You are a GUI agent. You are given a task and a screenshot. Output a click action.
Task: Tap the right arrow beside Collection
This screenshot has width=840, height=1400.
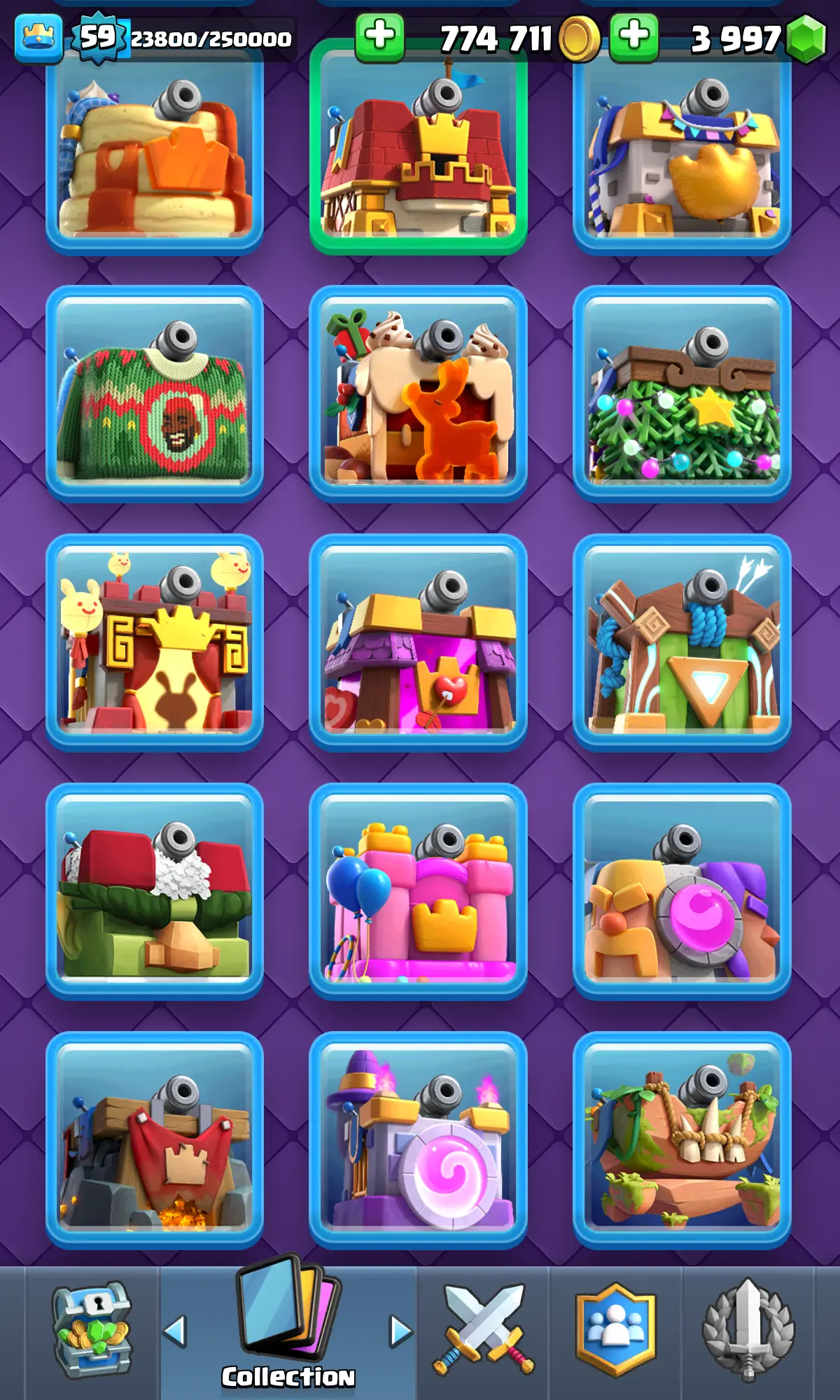(400, 1331)
